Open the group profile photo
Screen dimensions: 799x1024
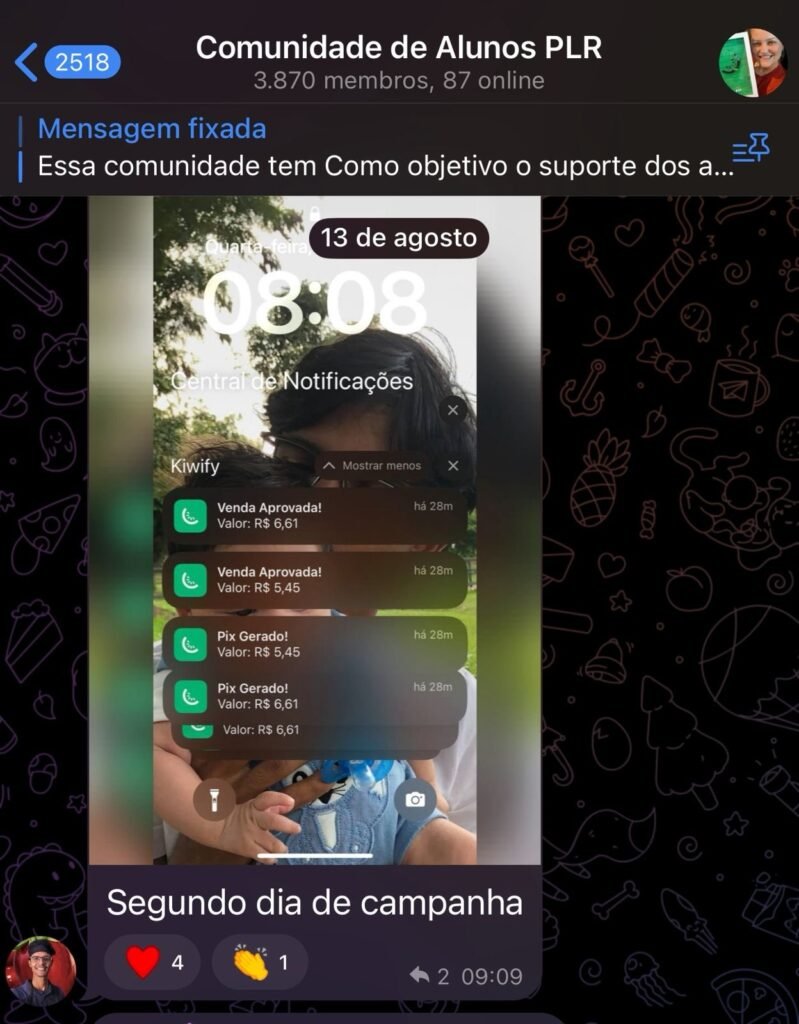(x=752, y=62)
